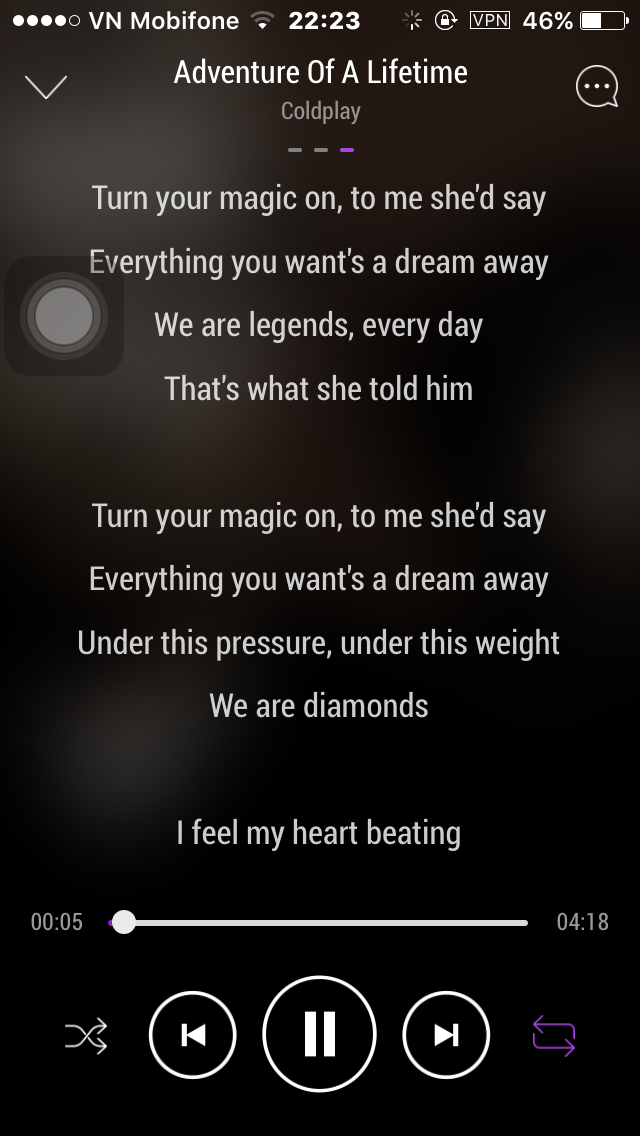Viewport: 640px width, 1136px height.
Task: Pause the current song
Action: (x=319, y=1034)
